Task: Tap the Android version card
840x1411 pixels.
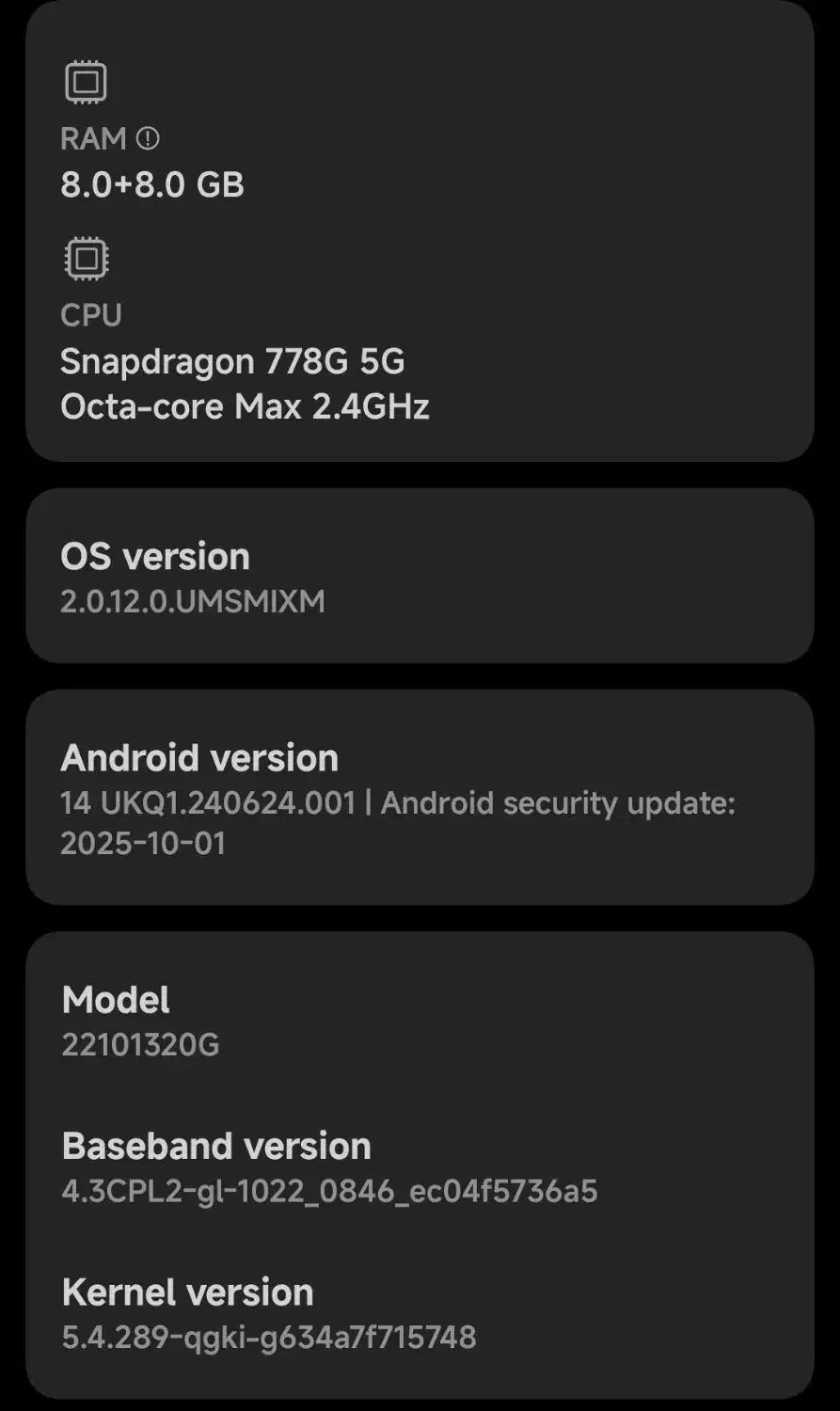Action: pos(420,798)
